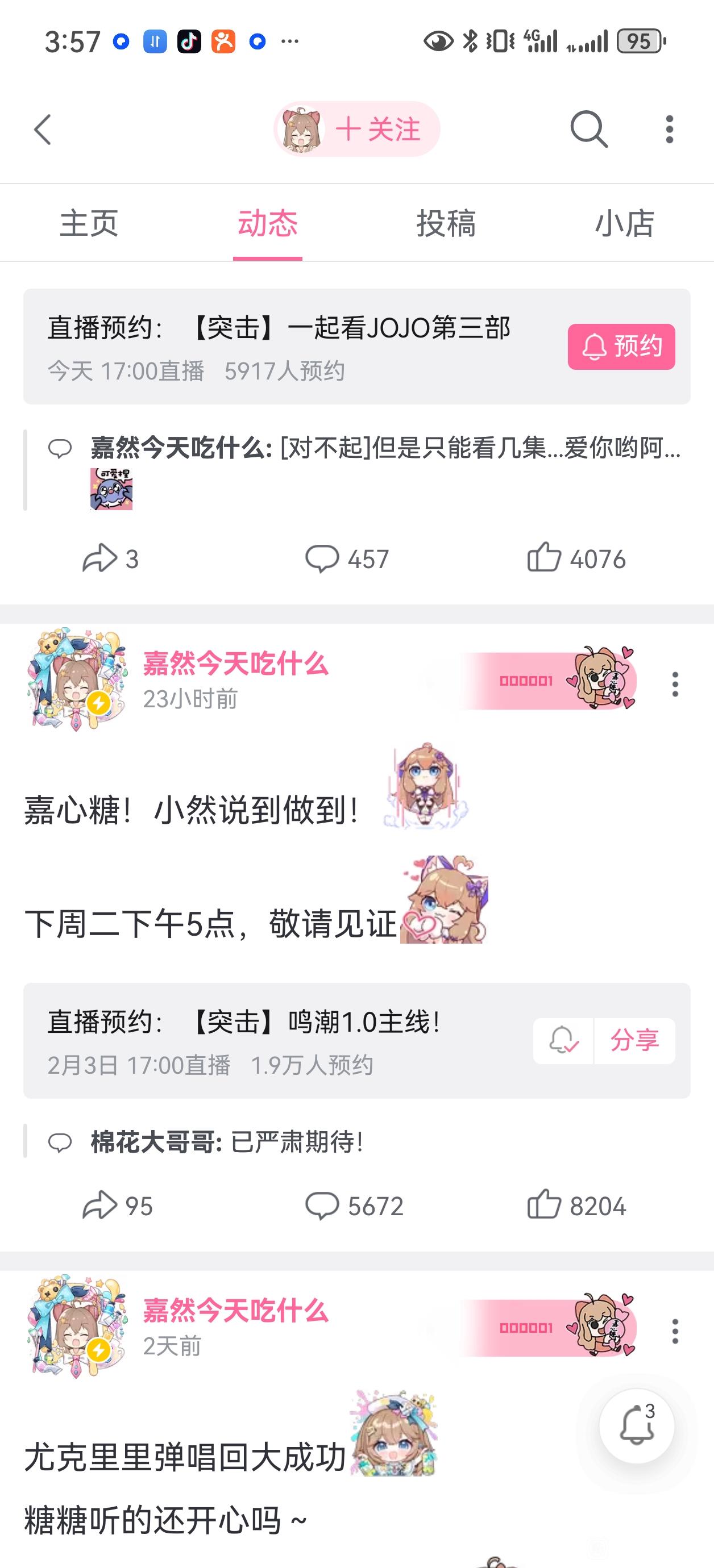The width and height of the screenshot is (714, 1568).
Task: Open more options on the 2天前 post
Action: tap(675, 1331)
